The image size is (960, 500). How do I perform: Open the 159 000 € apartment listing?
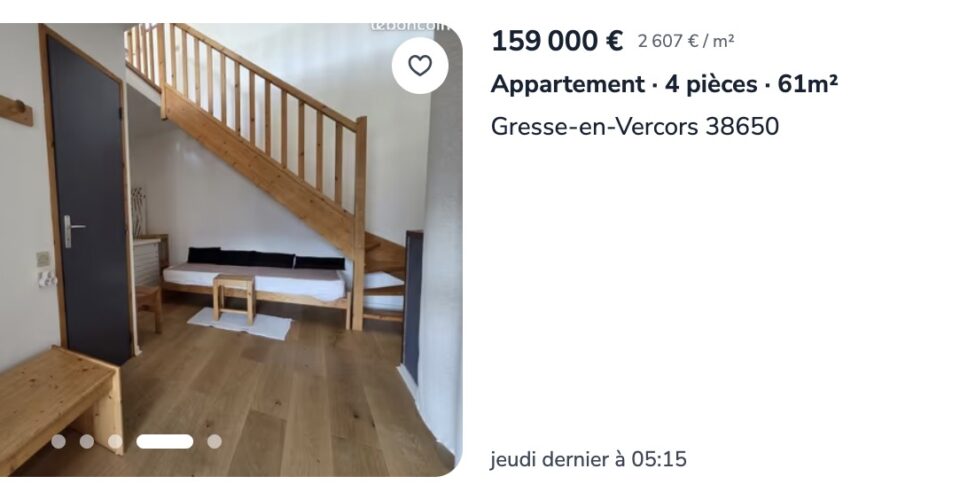click(663, 84)
